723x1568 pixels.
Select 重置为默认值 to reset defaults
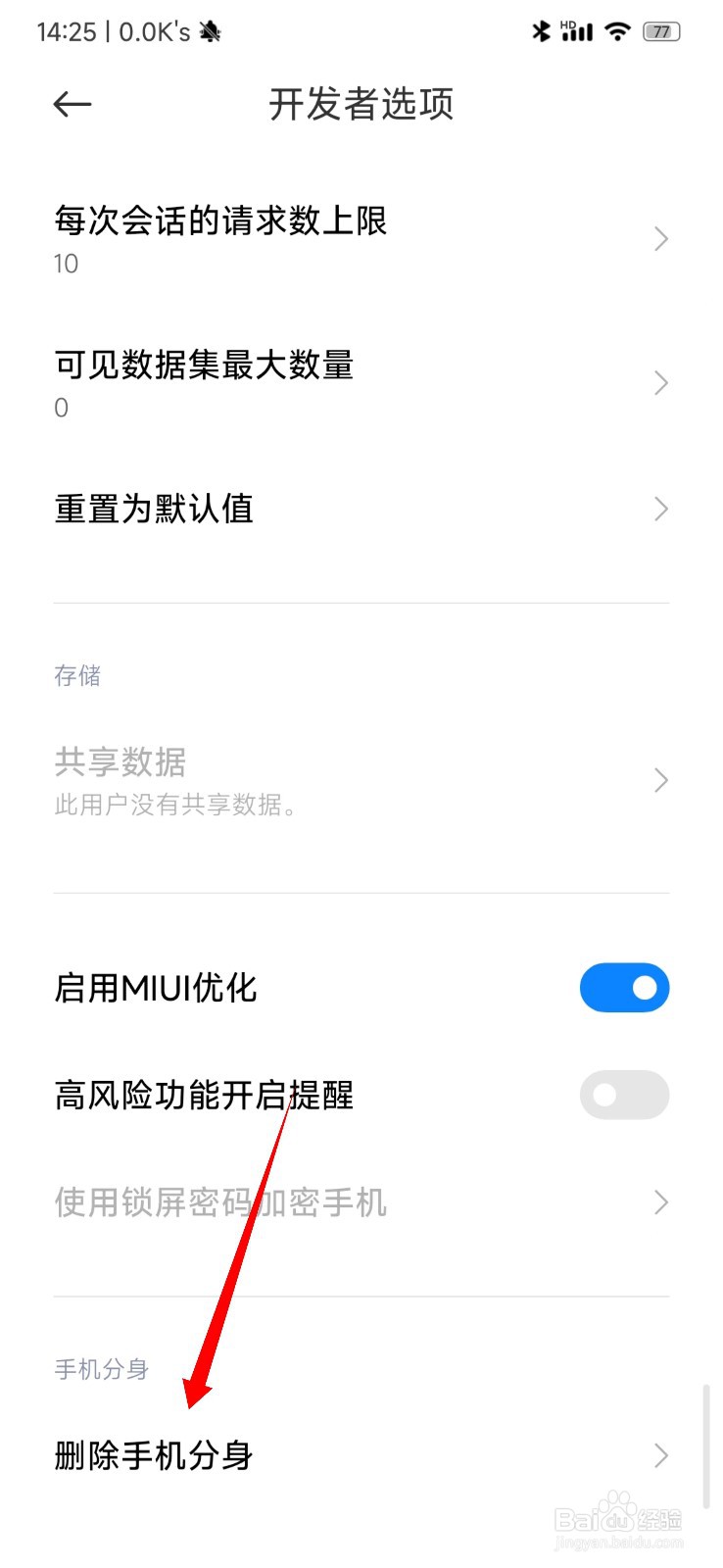[x=154, y=509]
